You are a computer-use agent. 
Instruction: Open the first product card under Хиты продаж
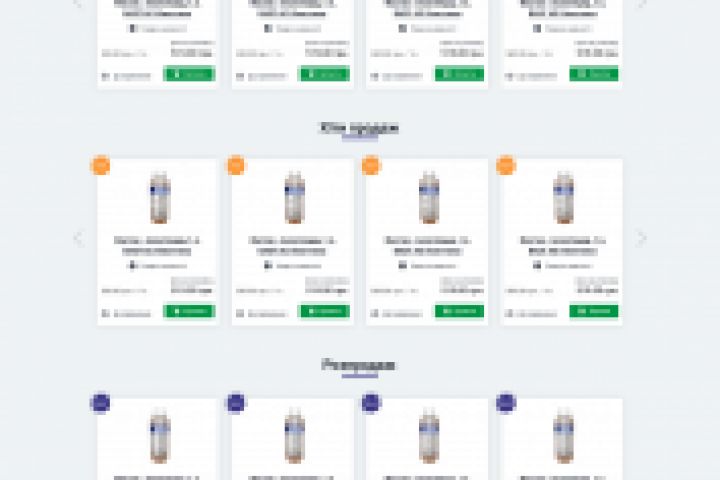(157, 200)
